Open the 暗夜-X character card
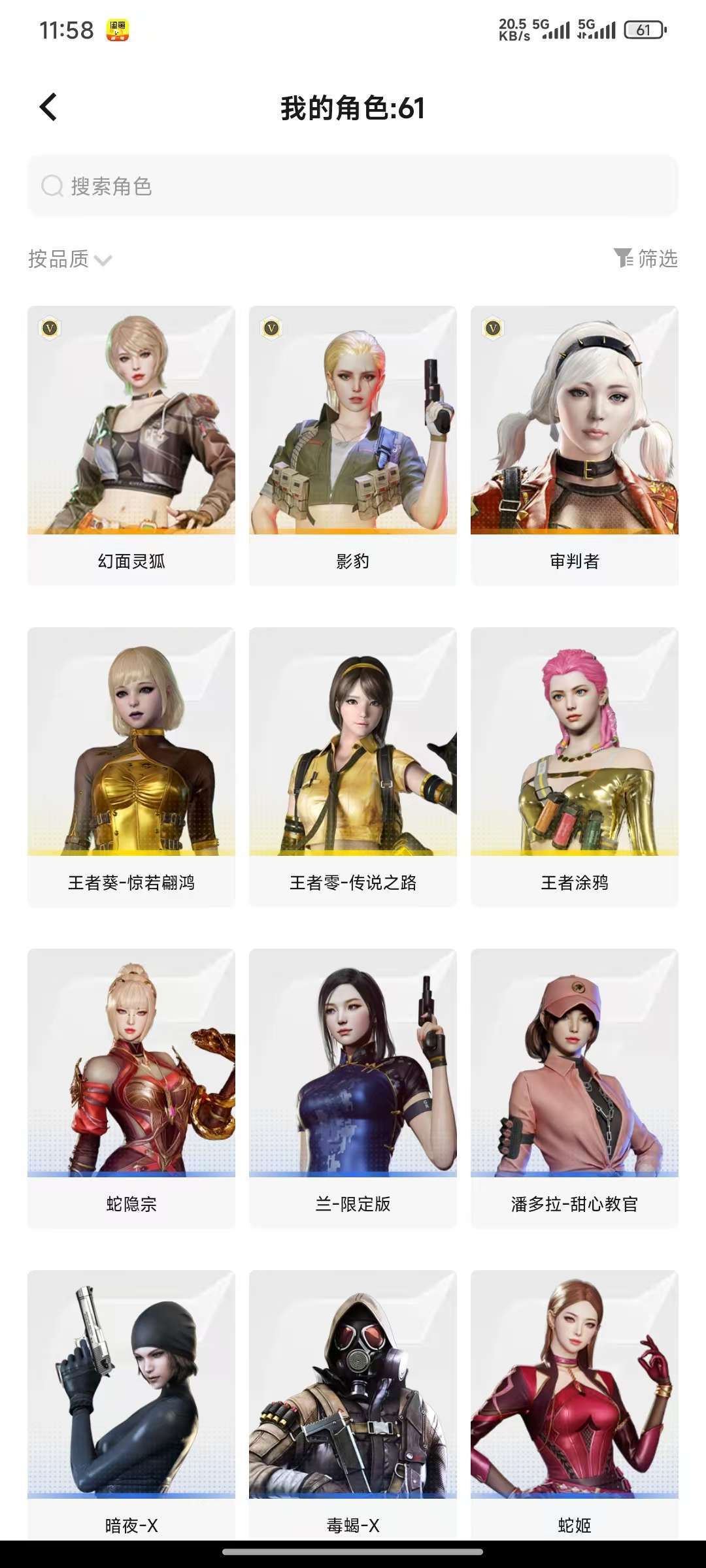 (x=131, y=1405)
